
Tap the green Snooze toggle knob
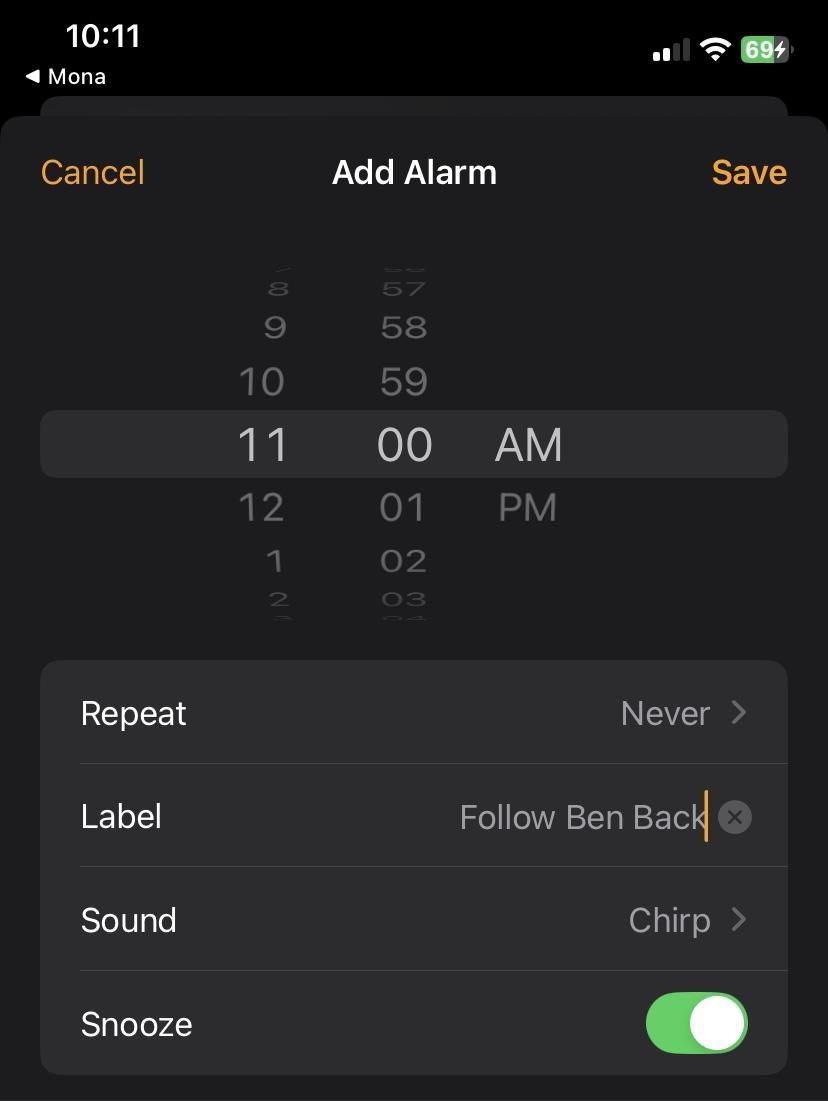715,1023
